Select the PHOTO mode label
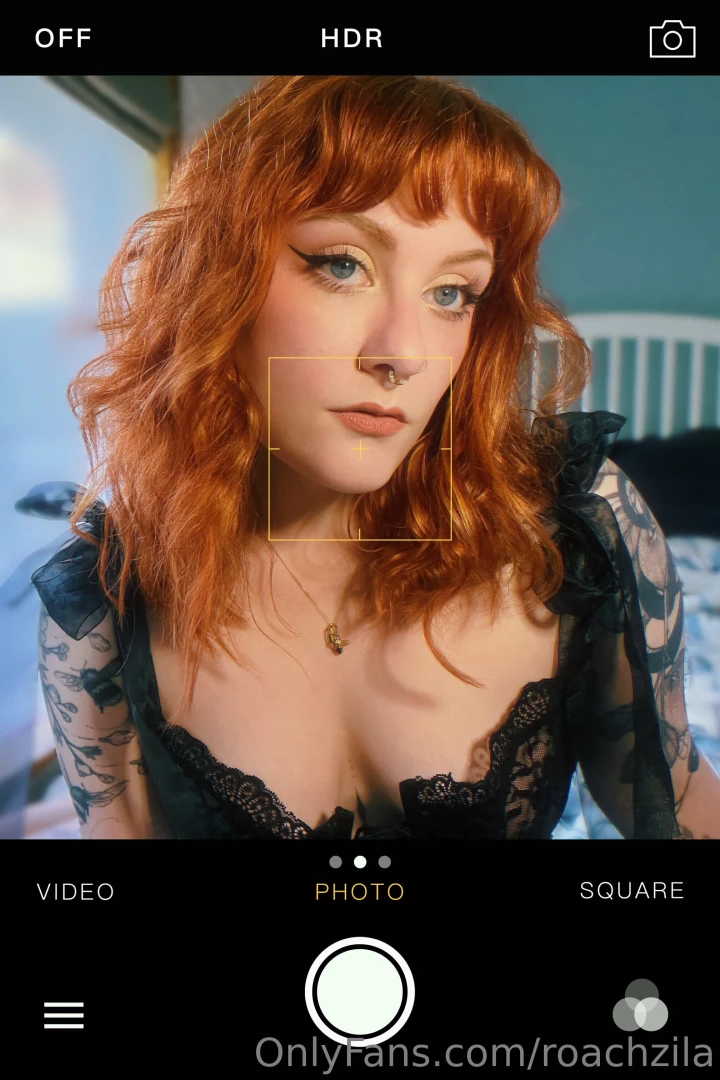The width and height of the screenshot is (720, 1080). pyautogui.click(x=360, y=891)
